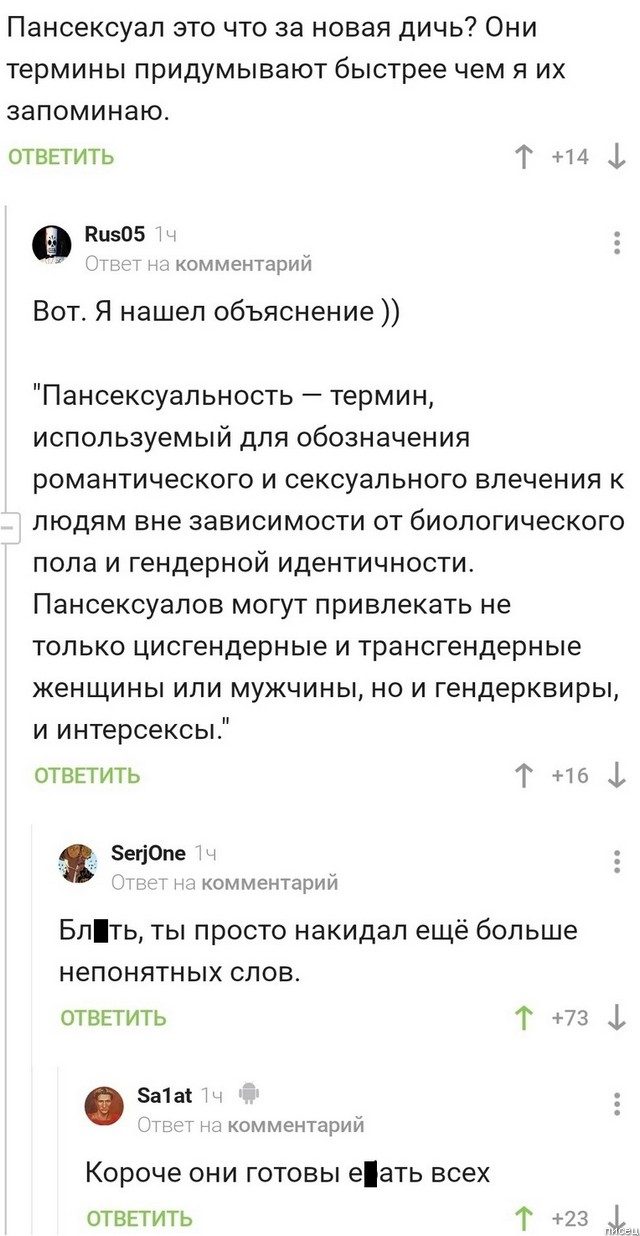Reply to Rus05's comment
Viewport: 640px width, 1236px height.
click(87, 776)
